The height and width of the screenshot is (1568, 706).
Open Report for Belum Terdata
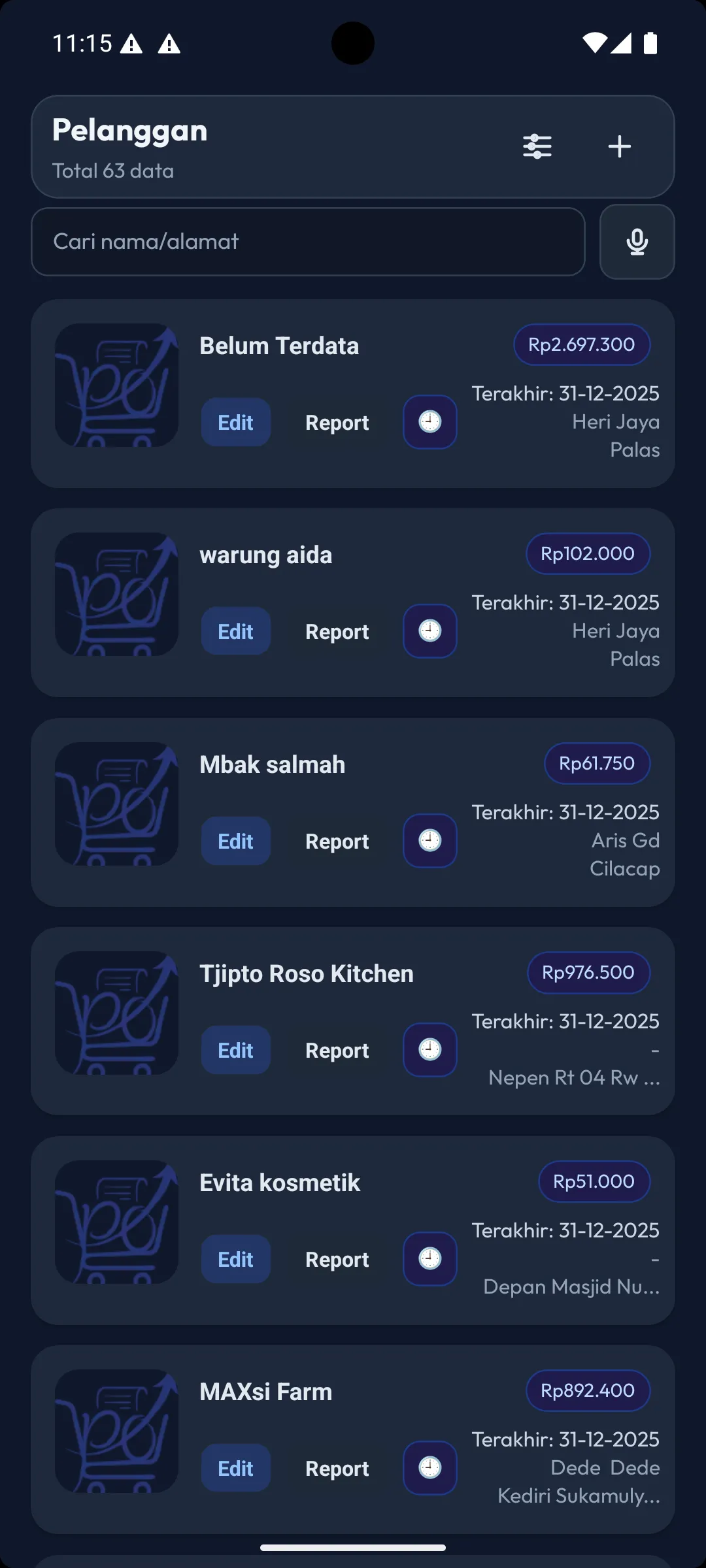[337, 422]
